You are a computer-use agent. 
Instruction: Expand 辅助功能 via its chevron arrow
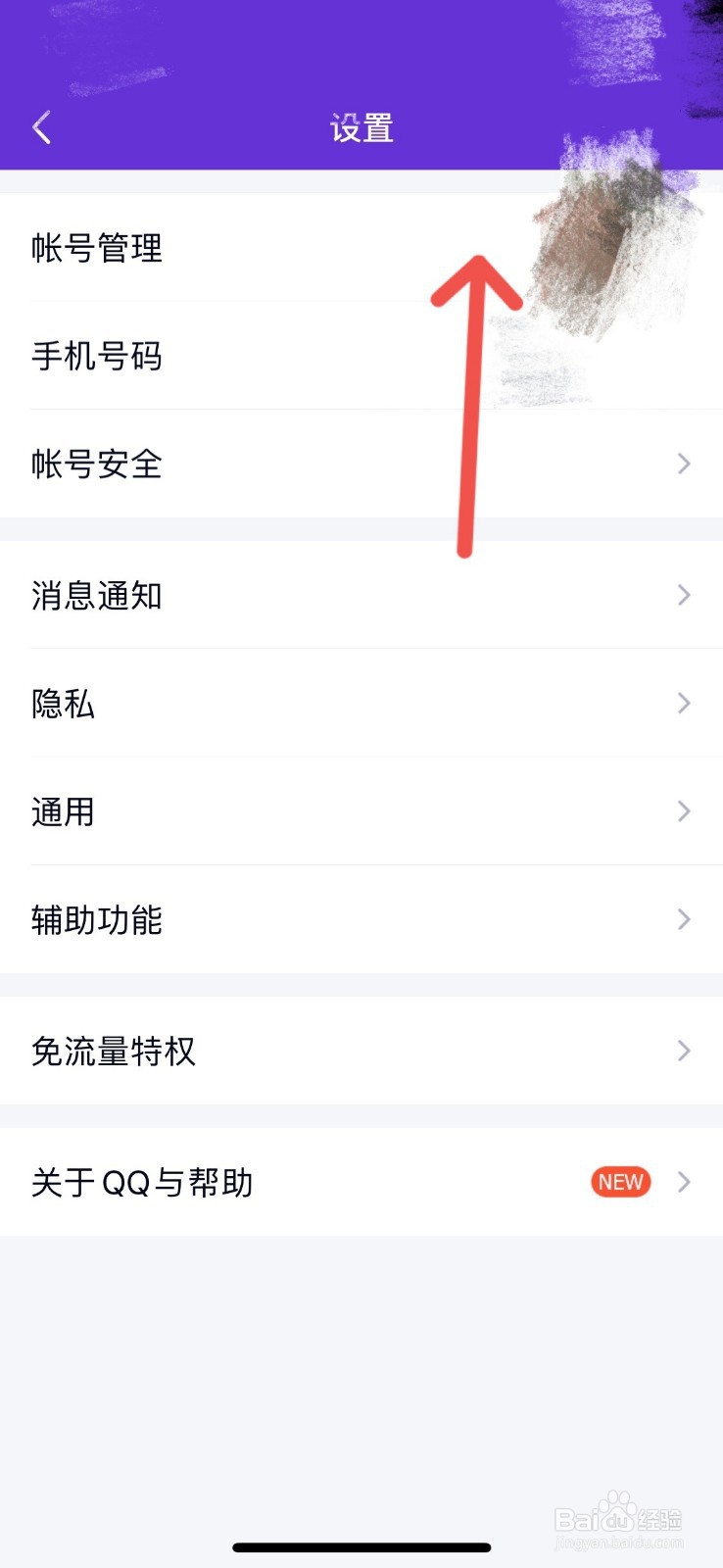pyautogui.click(x=684, y=919)
